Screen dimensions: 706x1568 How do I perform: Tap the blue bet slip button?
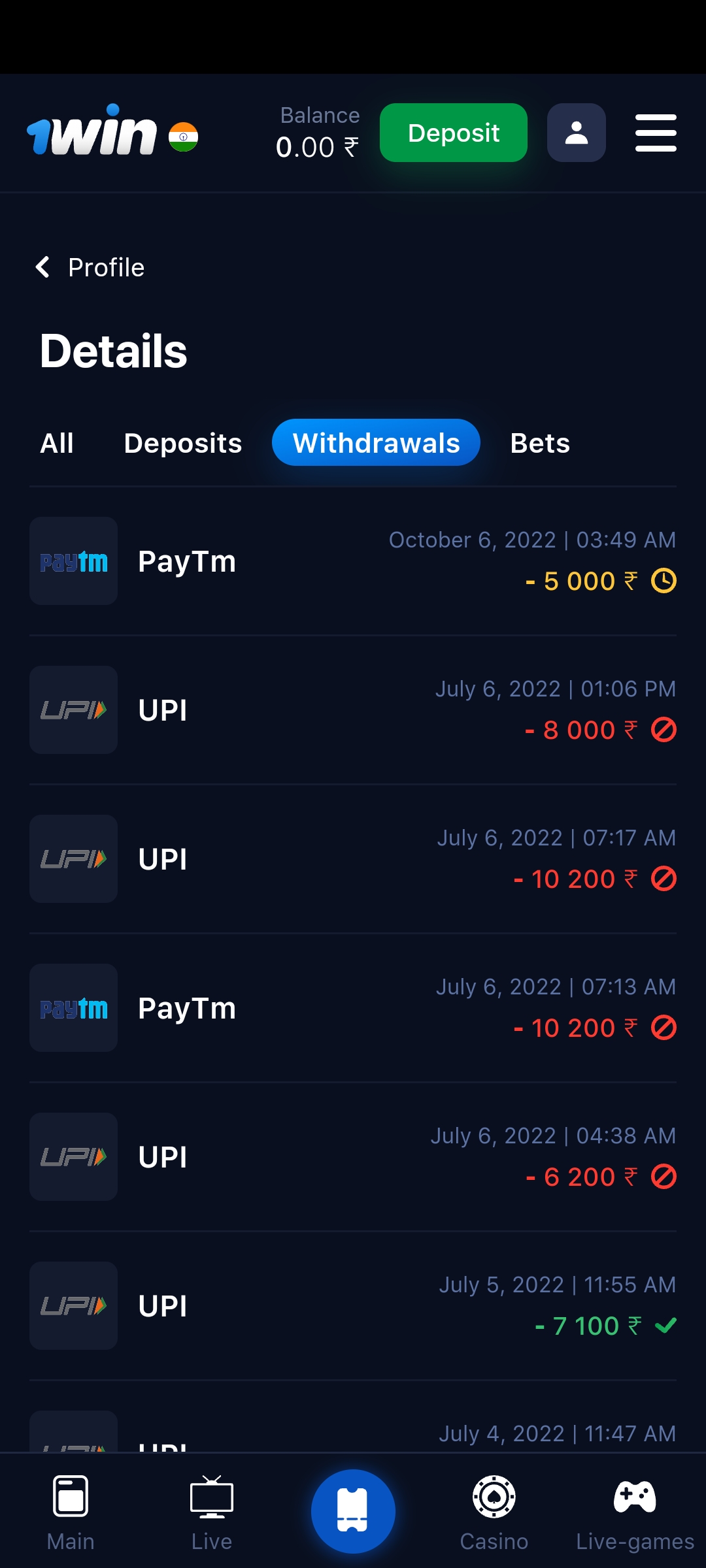coord(353,1511)
